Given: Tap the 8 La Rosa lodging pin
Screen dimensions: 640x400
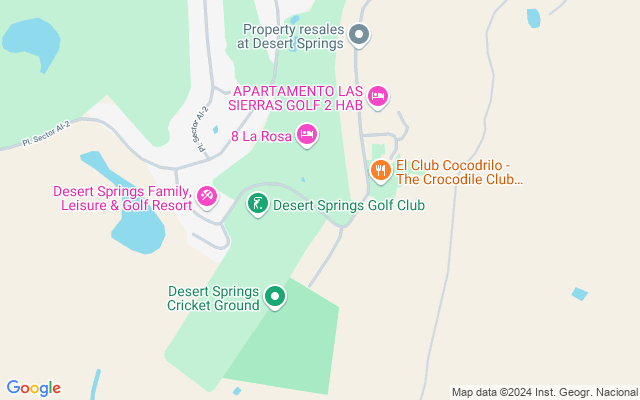Looking at the screenshot, I should [x=307, y=135].
